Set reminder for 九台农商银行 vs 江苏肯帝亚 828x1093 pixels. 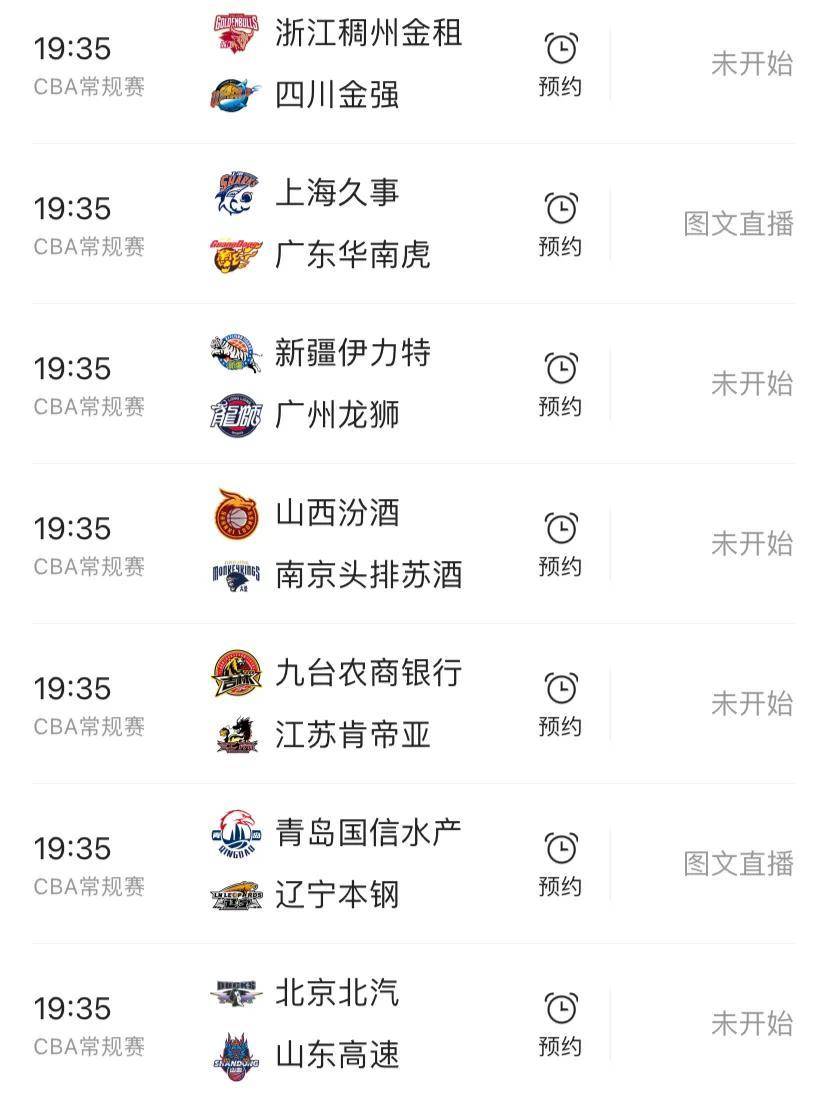point(560,704)
